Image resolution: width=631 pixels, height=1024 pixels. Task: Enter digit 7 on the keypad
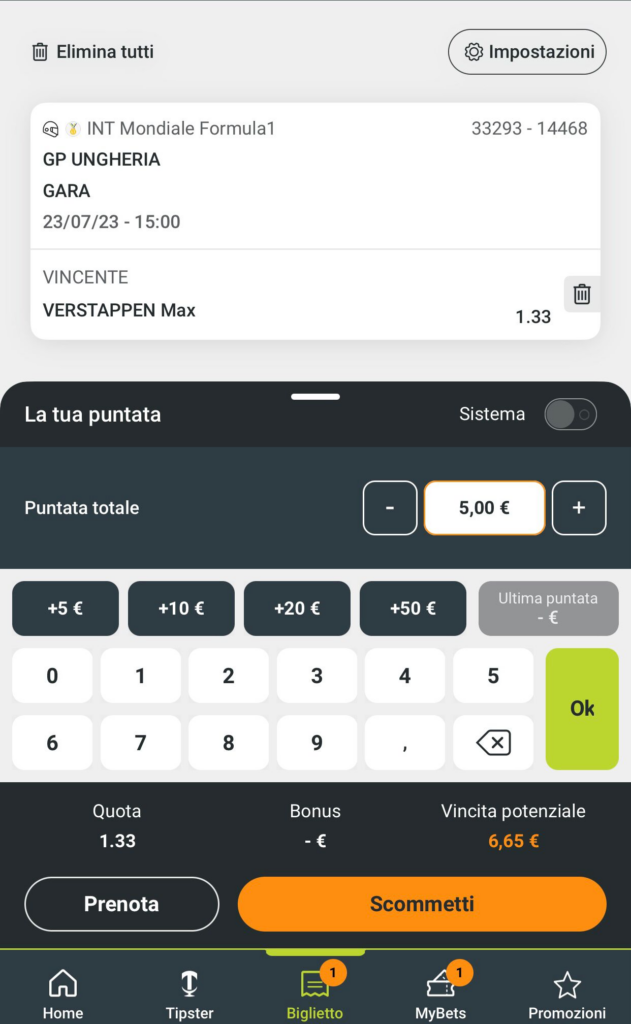pos(140,743)
